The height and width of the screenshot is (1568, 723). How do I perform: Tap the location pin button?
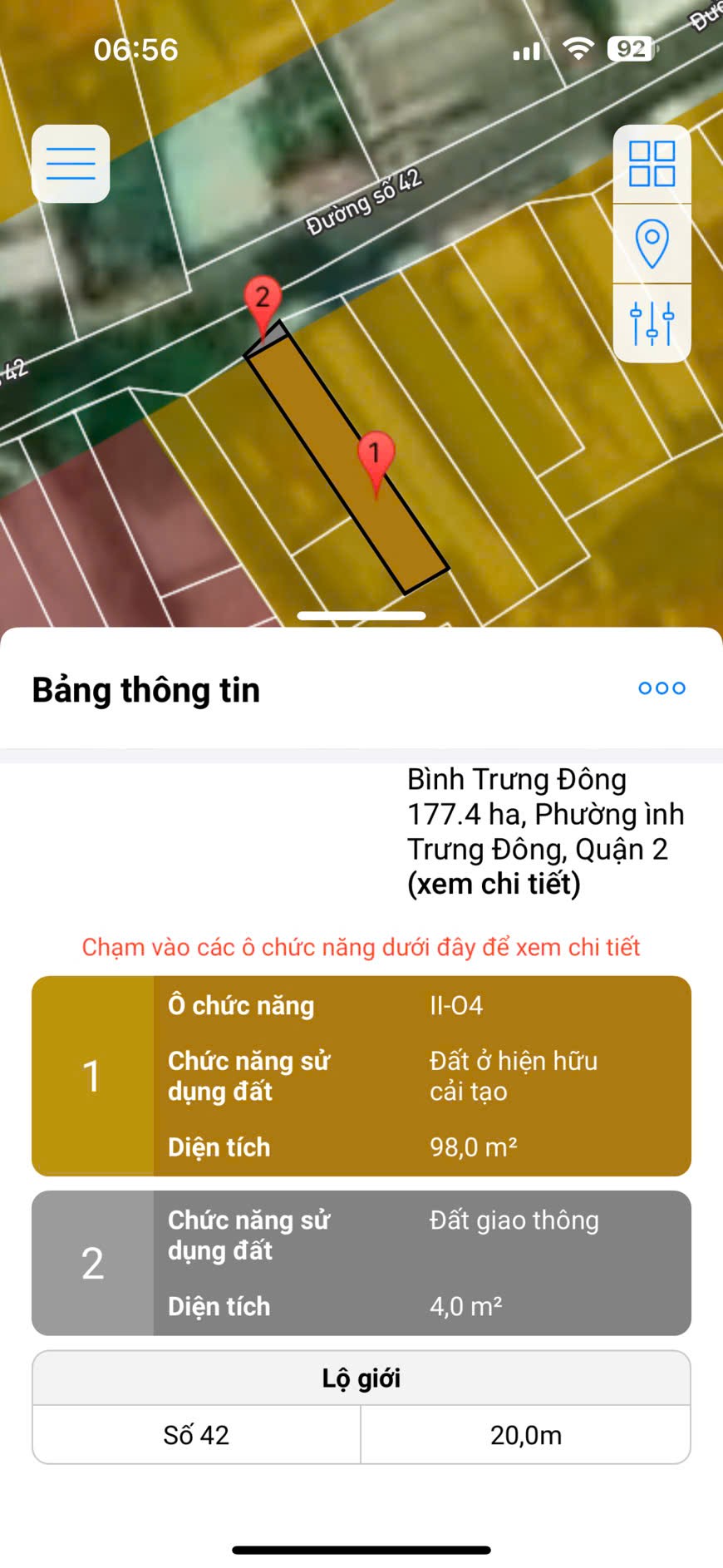pos(652,244)
